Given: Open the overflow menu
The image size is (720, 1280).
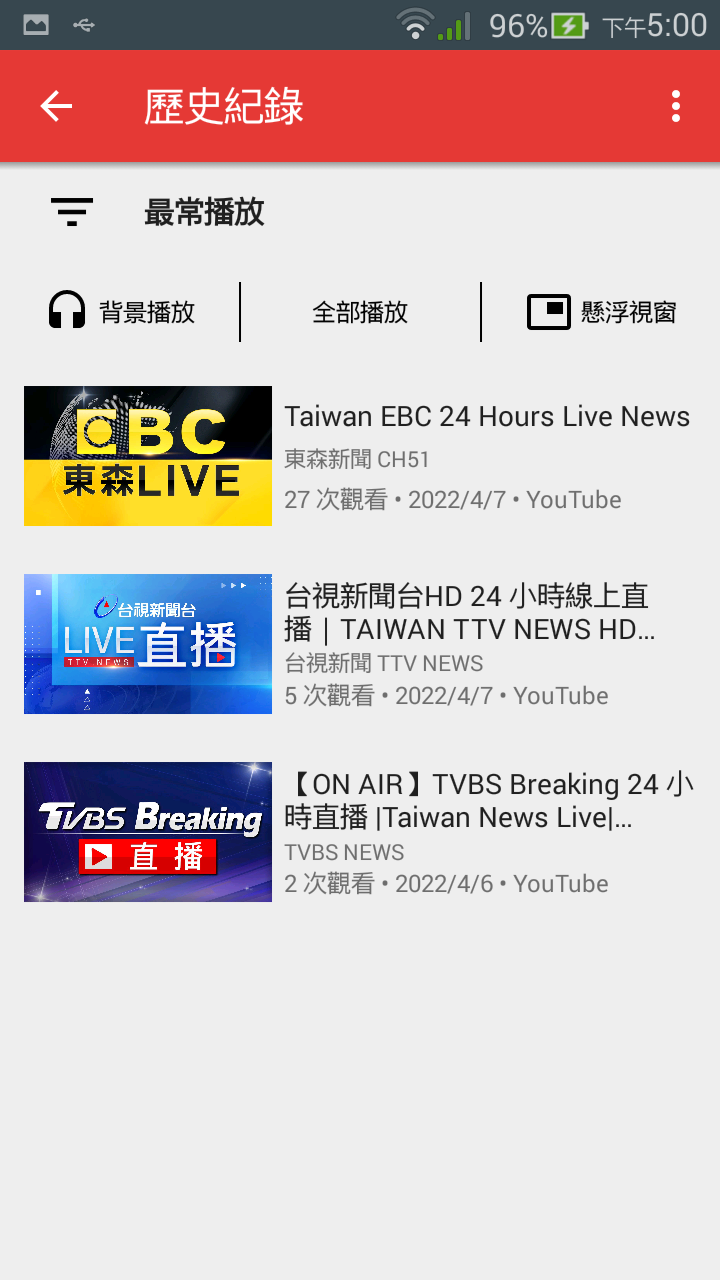Looking at the screenshot, I should (676, 106).
